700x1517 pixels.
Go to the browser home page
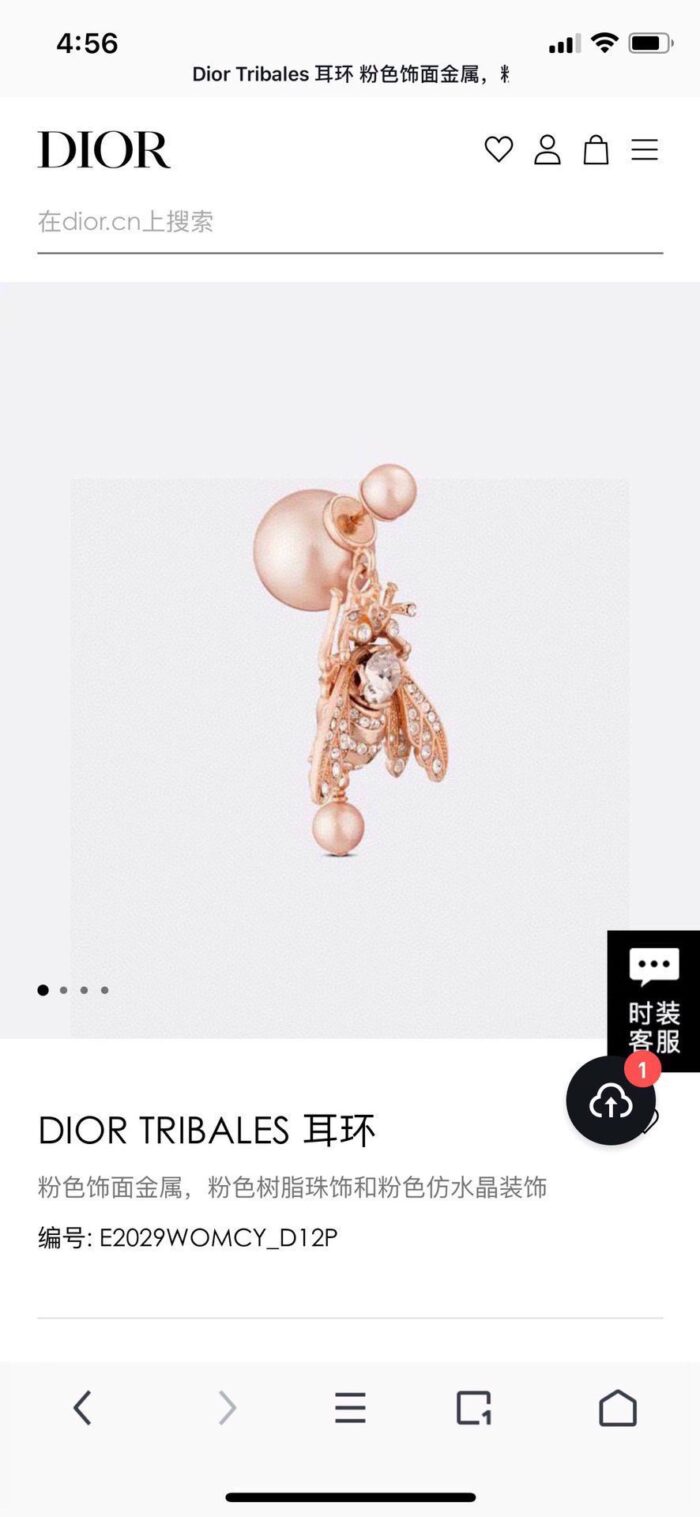click(x=617, y=1408)
